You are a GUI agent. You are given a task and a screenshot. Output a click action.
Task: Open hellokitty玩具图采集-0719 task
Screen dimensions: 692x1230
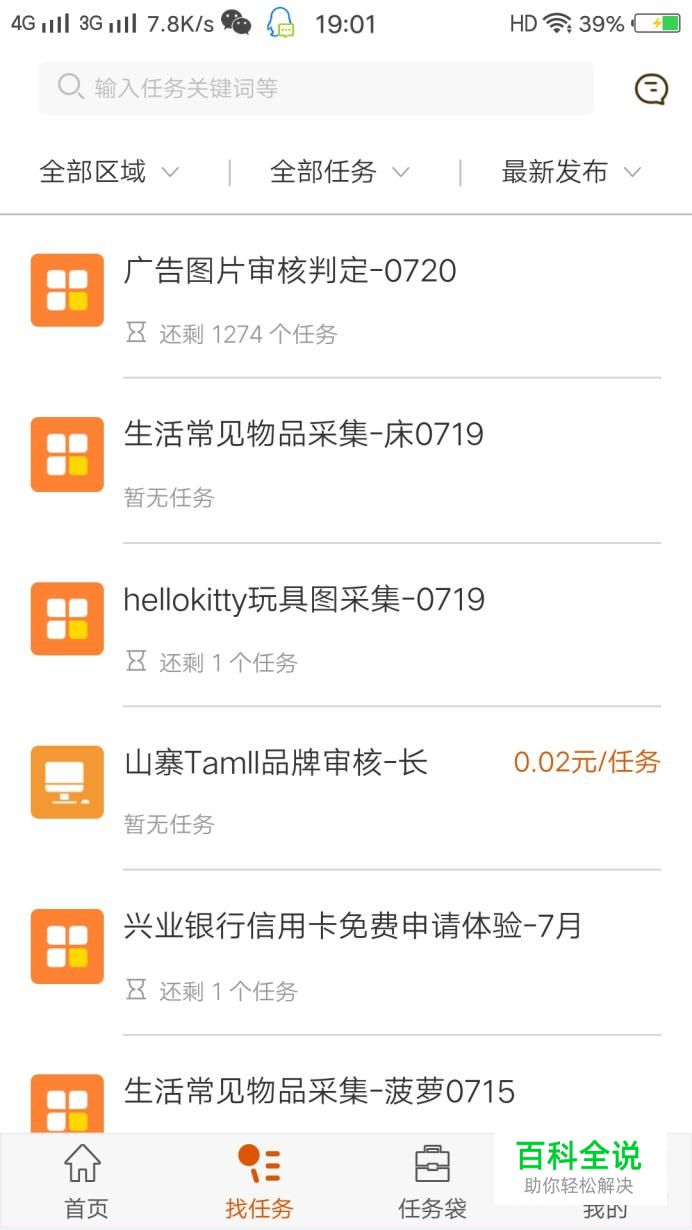(x=304, y=599)
